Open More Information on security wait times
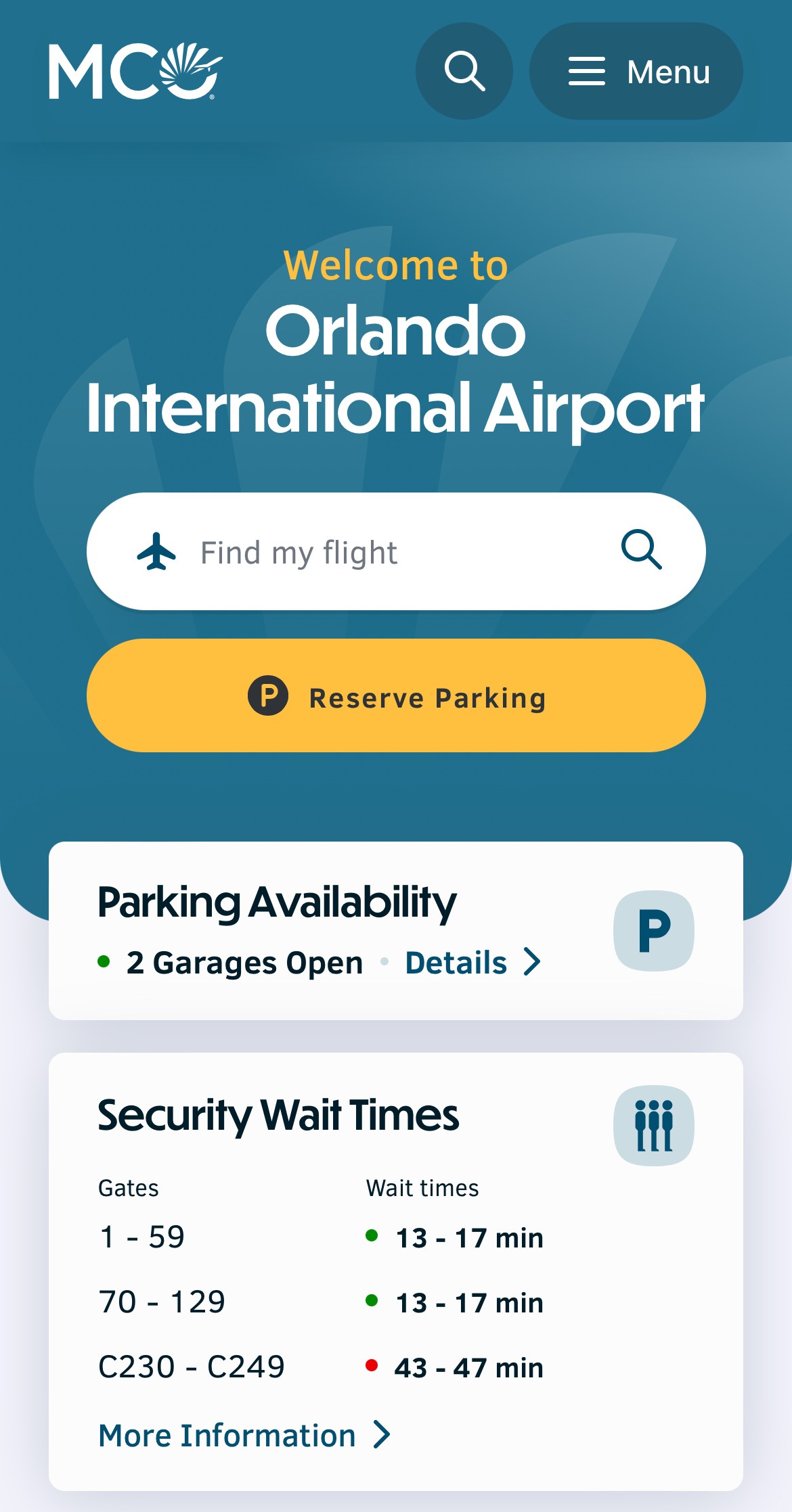Viewport: 792px width, 1512px height. 244,1435
